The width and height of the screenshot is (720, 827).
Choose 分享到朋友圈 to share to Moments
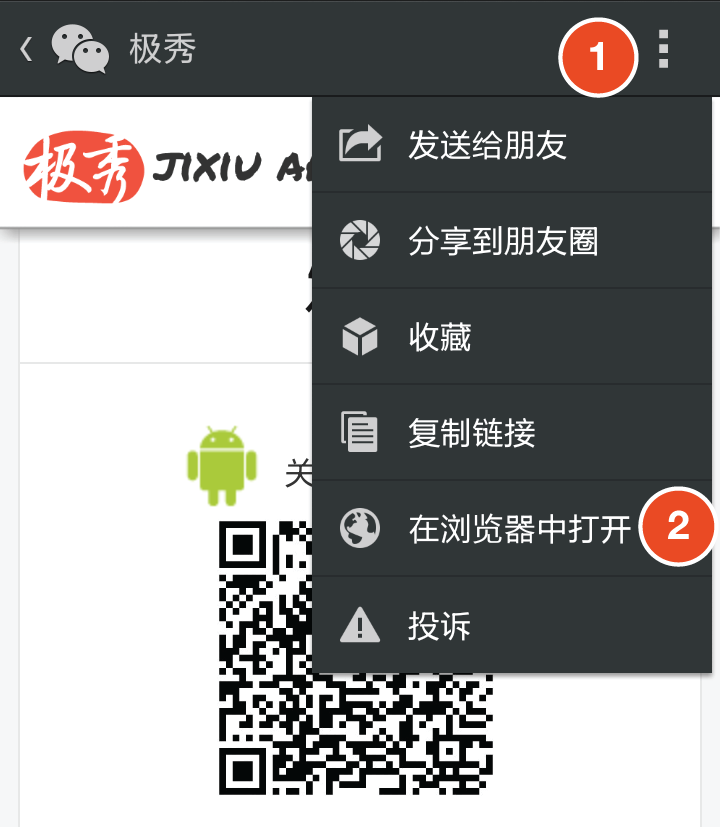(x=502, y=241)
